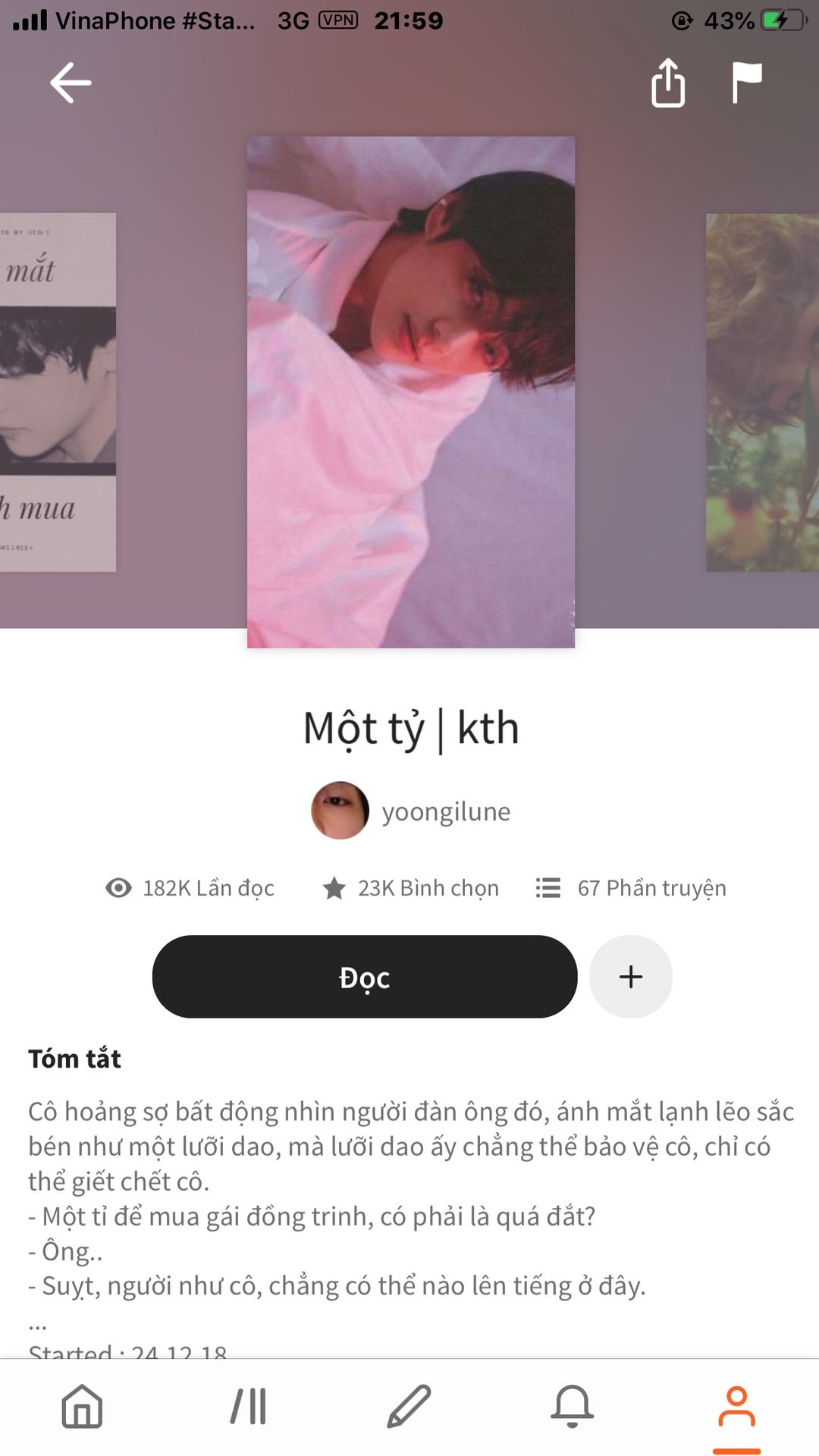
Task: Open the previous story cover with 'mắt'
Action: click(x=58, y=392)
